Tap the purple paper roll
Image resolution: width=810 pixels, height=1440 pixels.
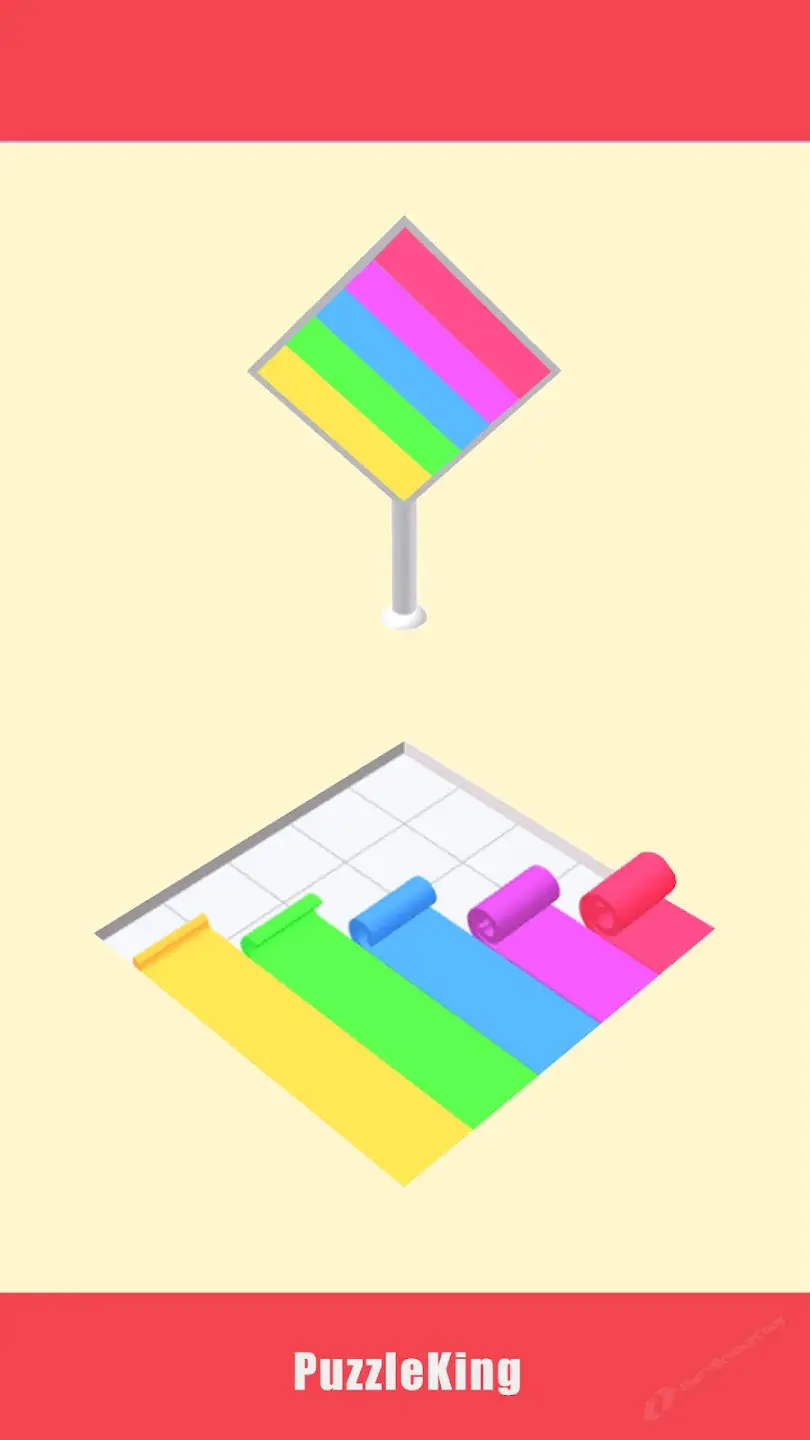(514, 902)
